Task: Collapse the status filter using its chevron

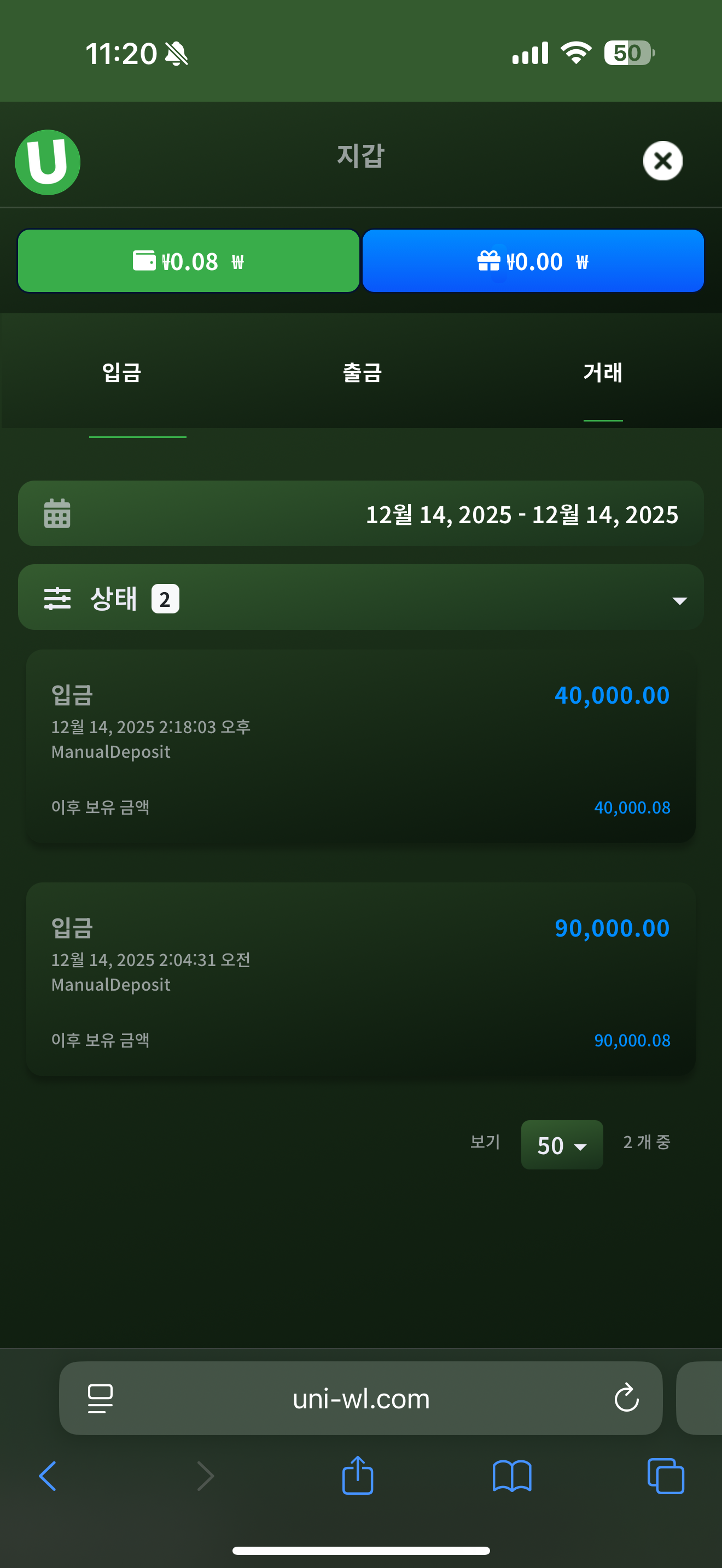Action: tap(680, 601)
